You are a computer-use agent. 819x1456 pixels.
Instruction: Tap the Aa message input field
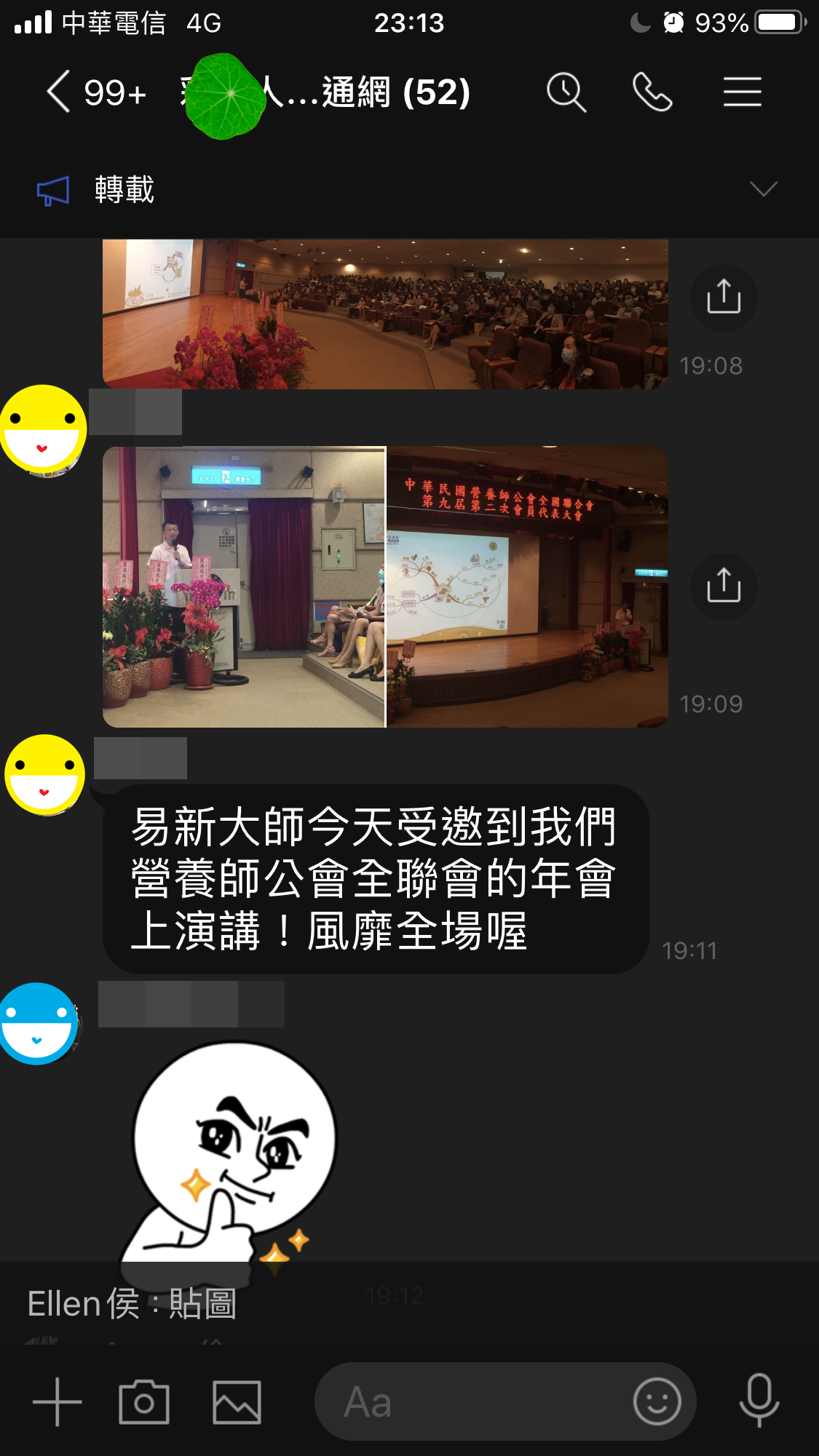473,1402
